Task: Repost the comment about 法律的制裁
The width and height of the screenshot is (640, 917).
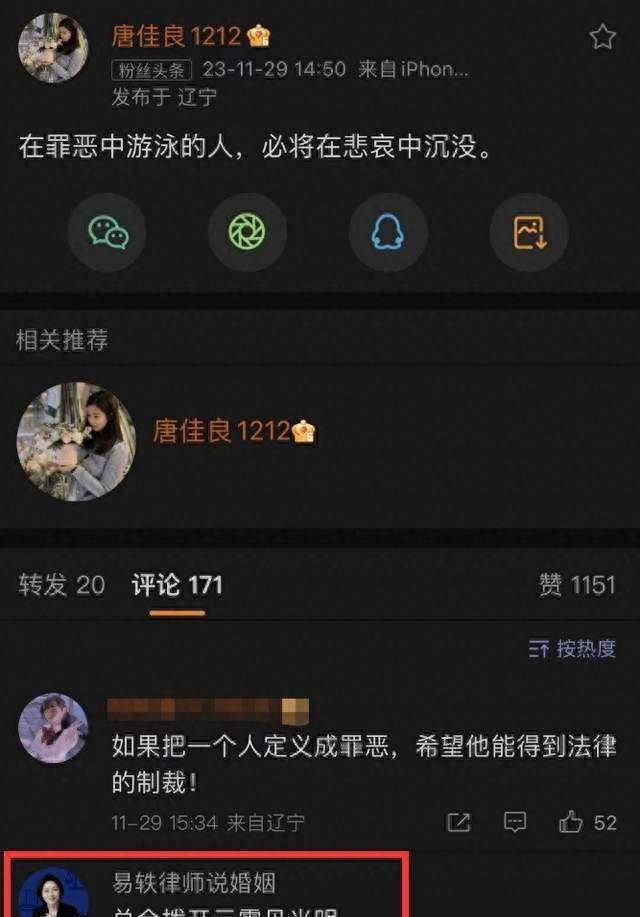Action: pos(458,822)
